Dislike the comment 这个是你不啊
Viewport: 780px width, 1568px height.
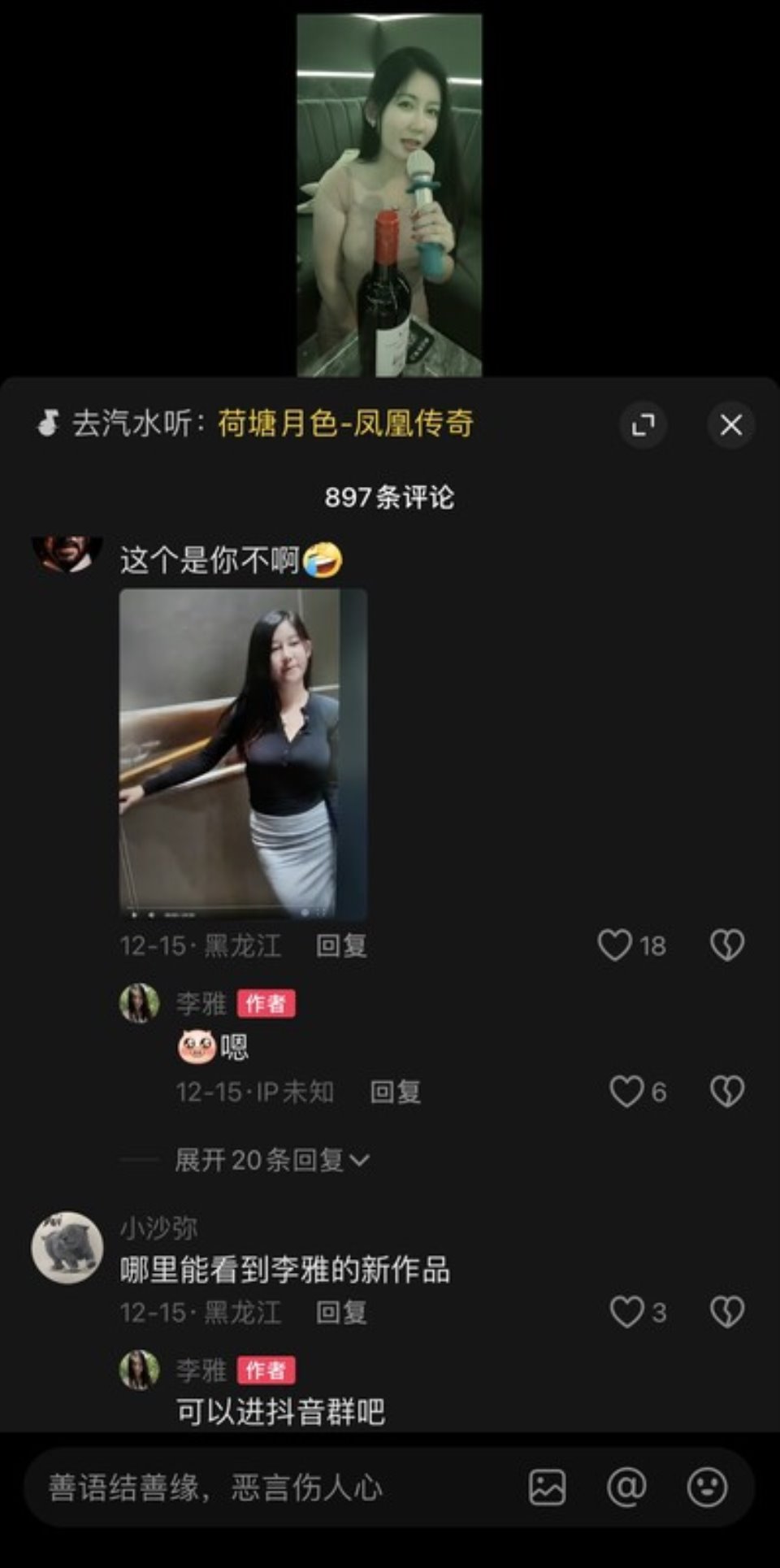click(x=727, y=945)
